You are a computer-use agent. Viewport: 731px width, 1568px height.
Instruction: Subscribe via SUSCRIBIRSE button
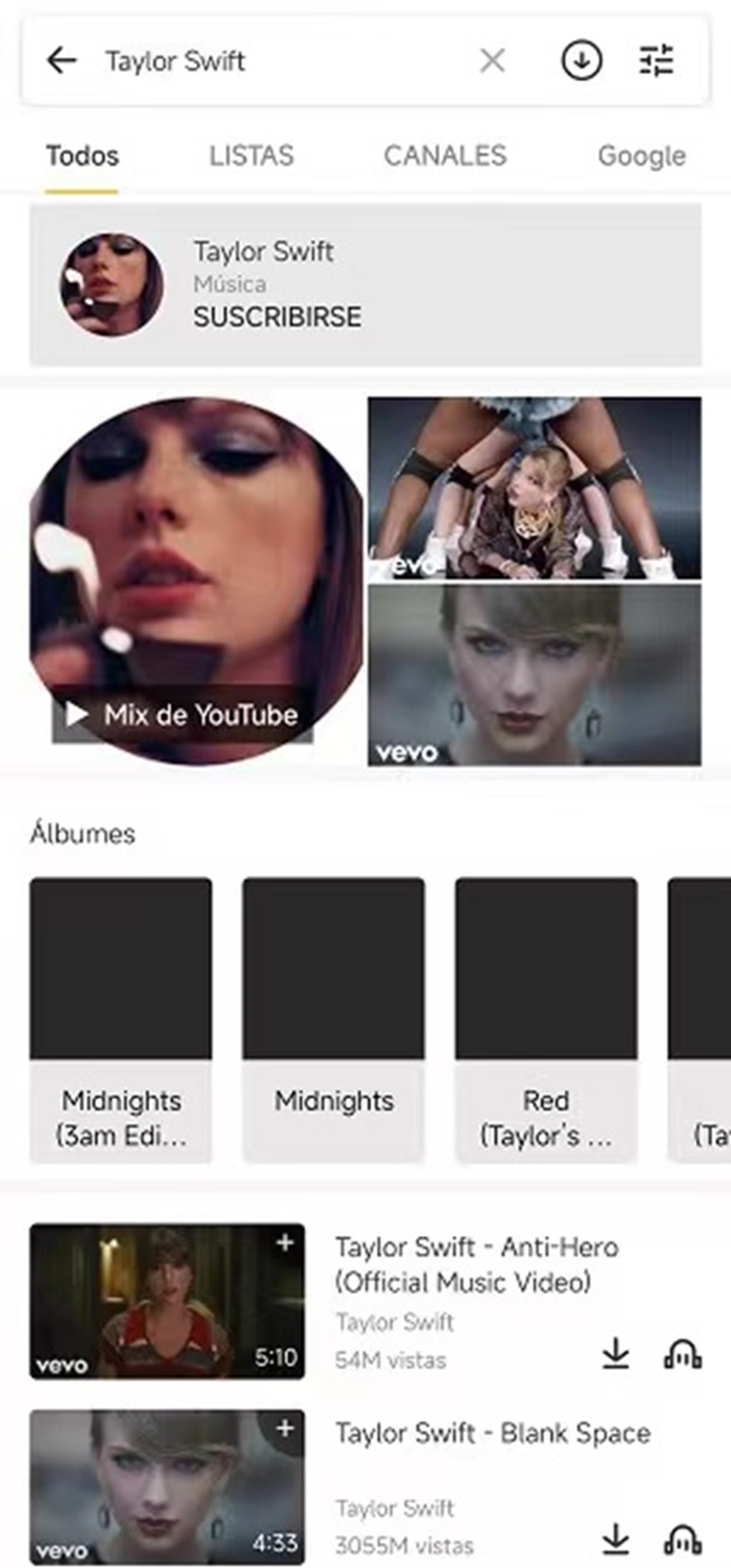277,316
